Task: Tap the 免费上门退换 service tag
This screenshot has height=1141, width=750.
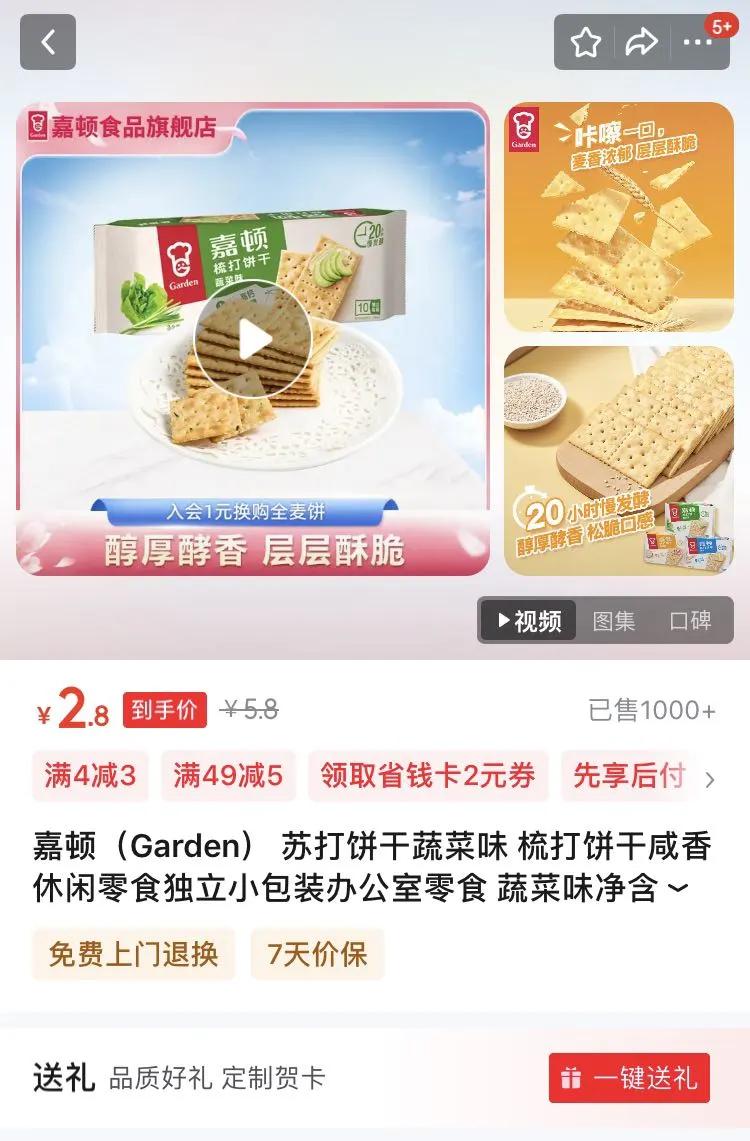Action: (x=133, y=954)
